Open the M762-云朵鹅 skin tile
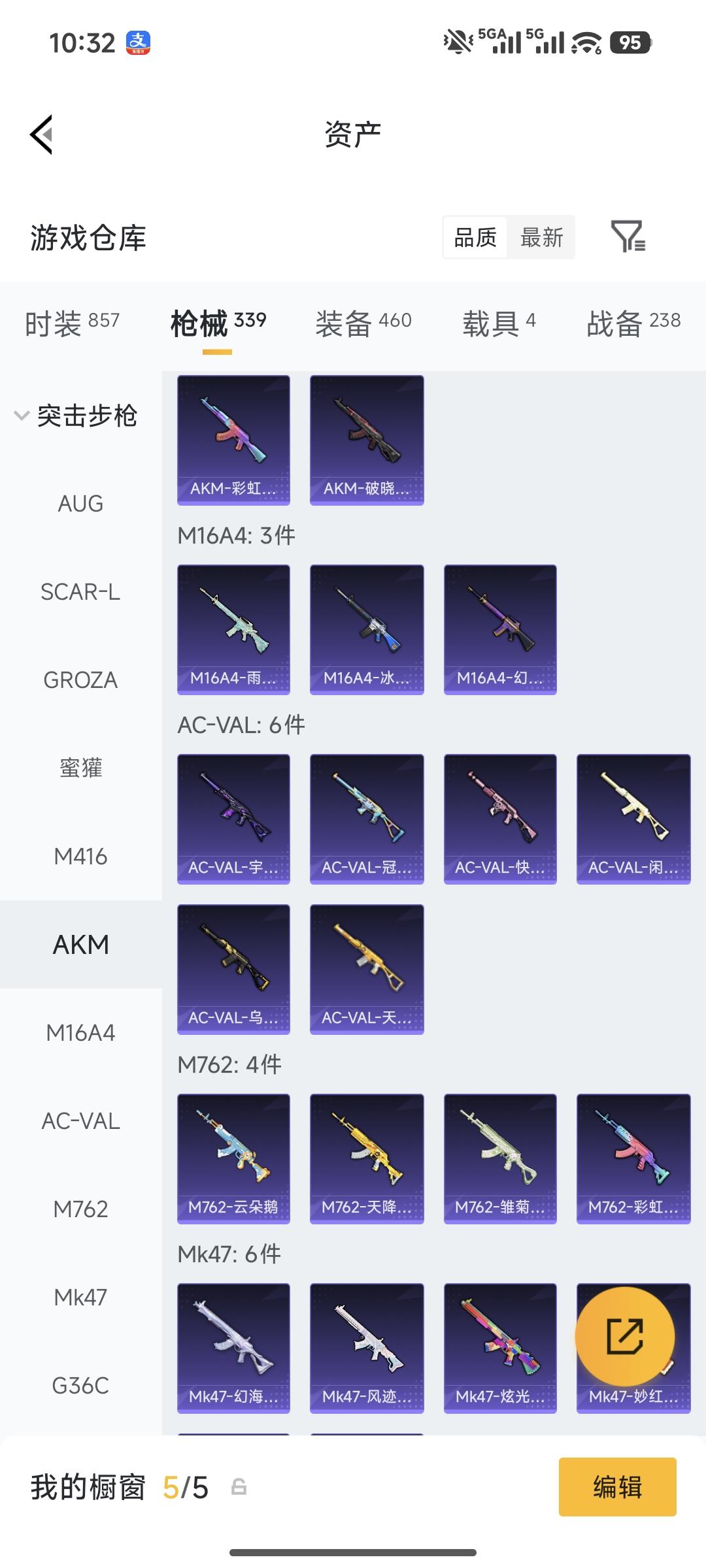Viewport: 706px width, 1568px height. coord(233,1158)
